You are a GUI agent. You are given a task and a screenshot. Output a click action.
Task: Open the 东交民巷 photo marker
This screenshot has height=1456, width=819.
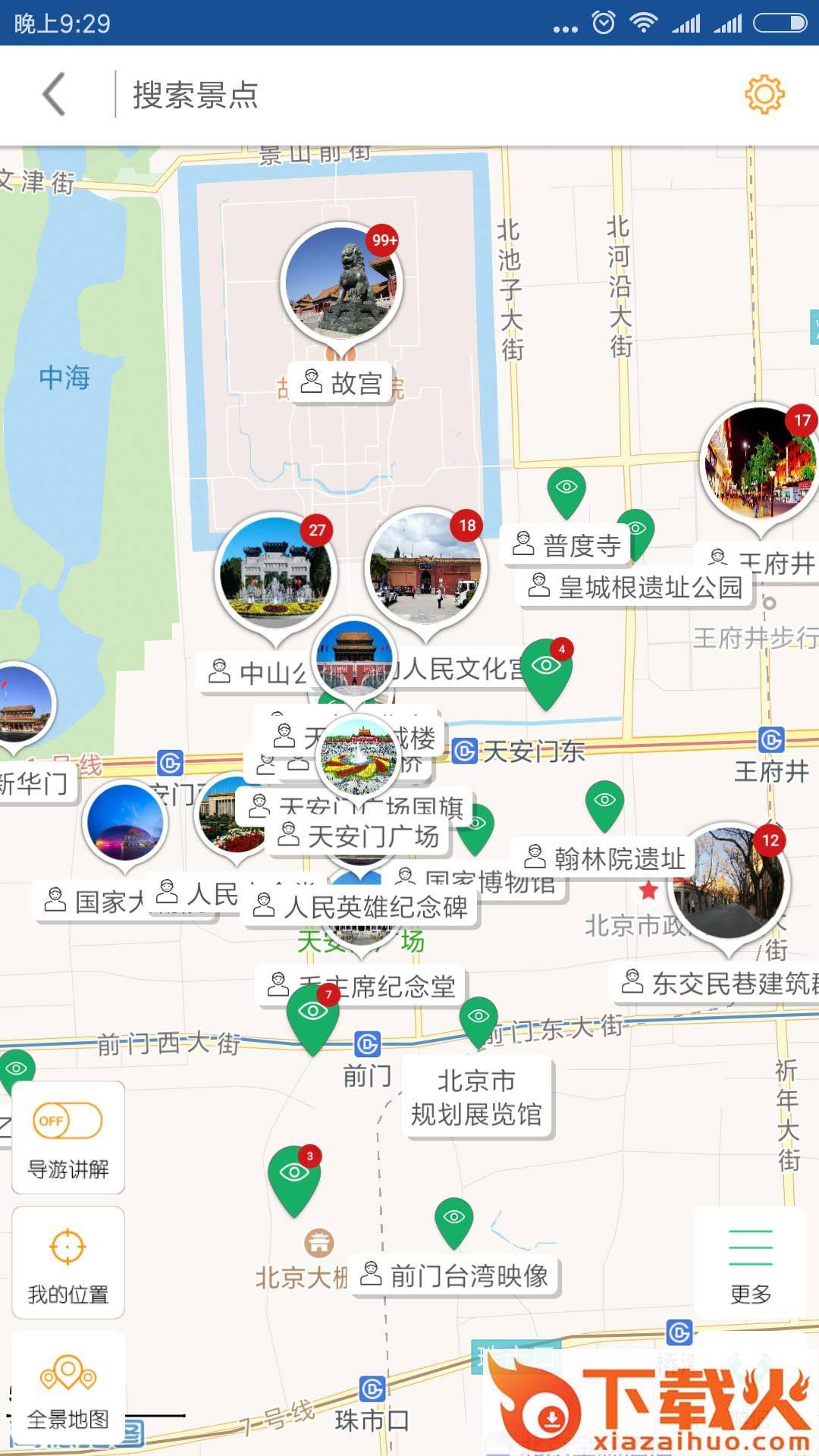[728, 884]
